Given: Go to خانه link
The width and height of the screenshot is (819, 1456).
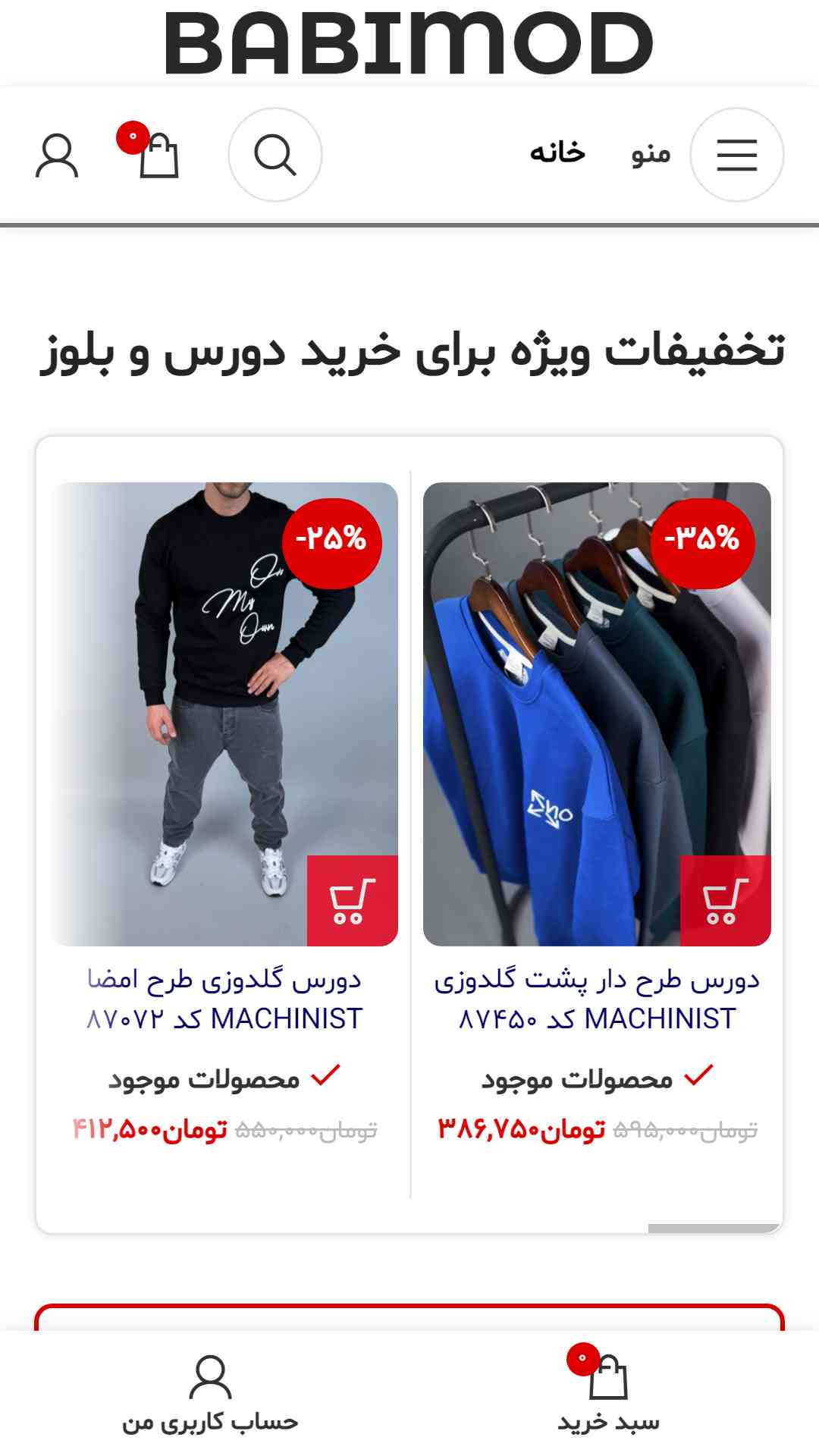Looking at the screenshot, I should click(x=557, y=152).
